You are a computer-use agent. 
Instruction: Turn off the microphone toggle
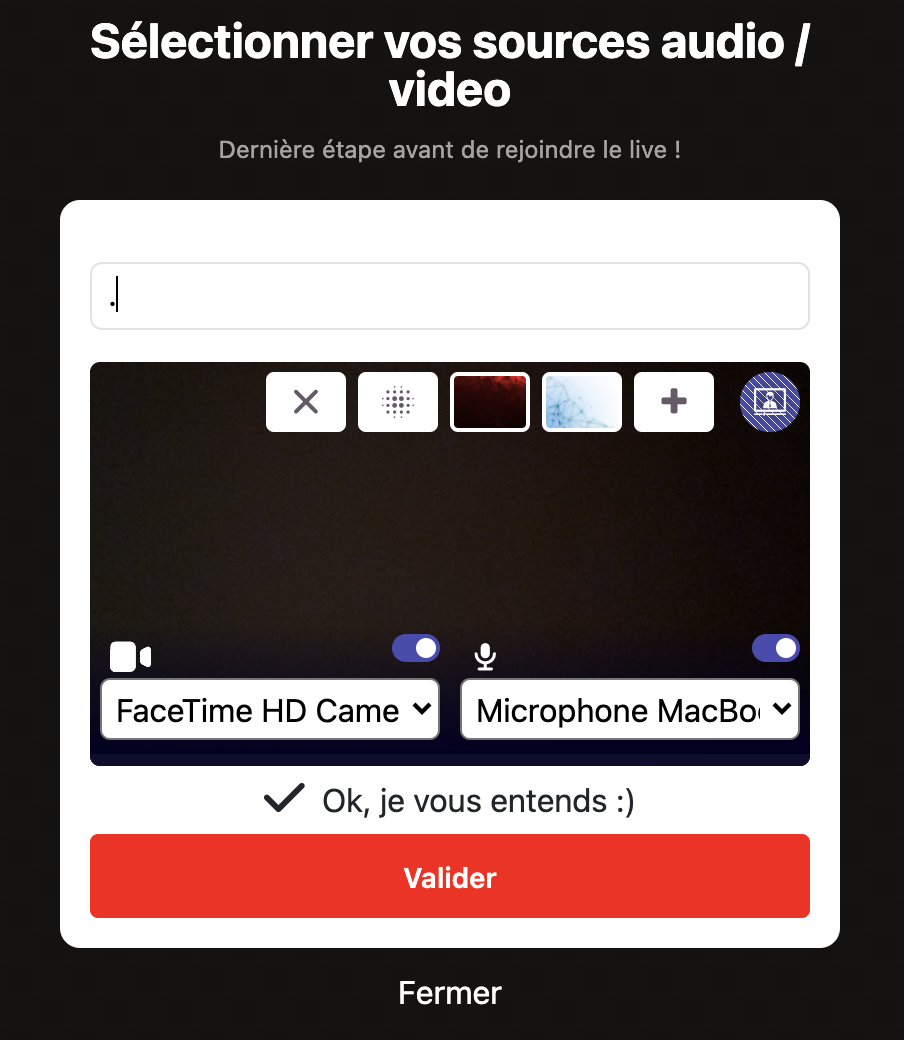[x=776, y=648]
